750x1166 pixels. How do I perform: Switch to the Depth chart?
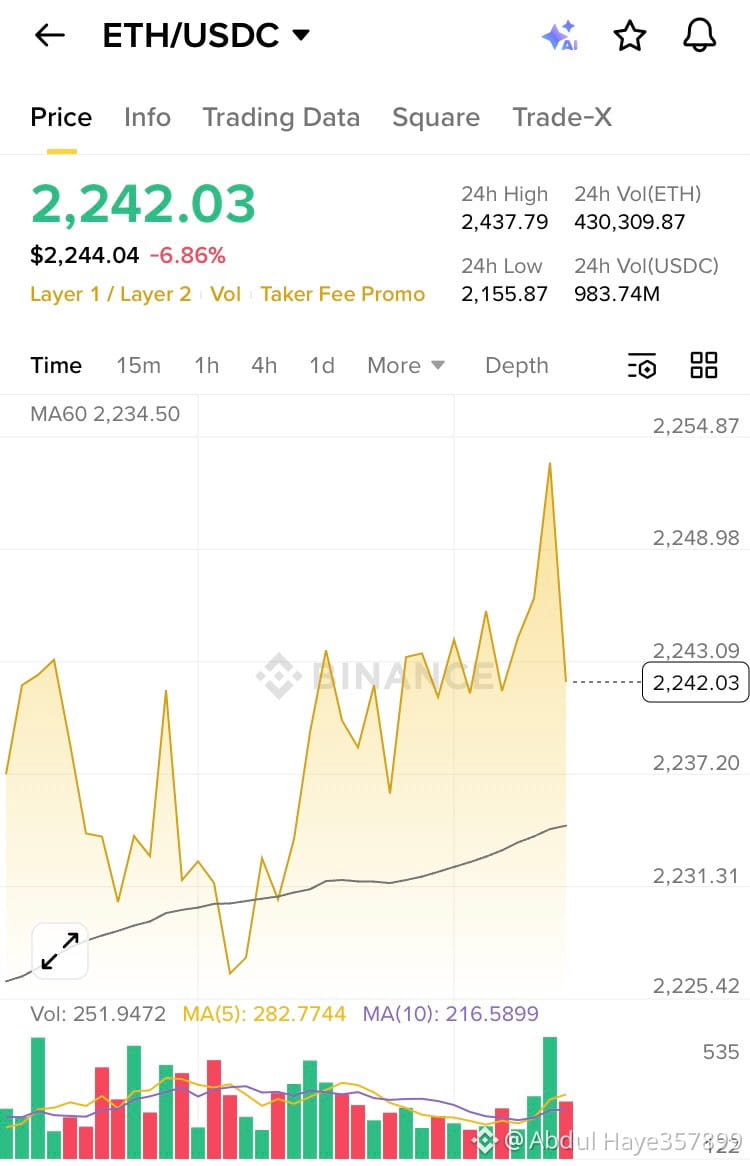(x=516, y=365)
